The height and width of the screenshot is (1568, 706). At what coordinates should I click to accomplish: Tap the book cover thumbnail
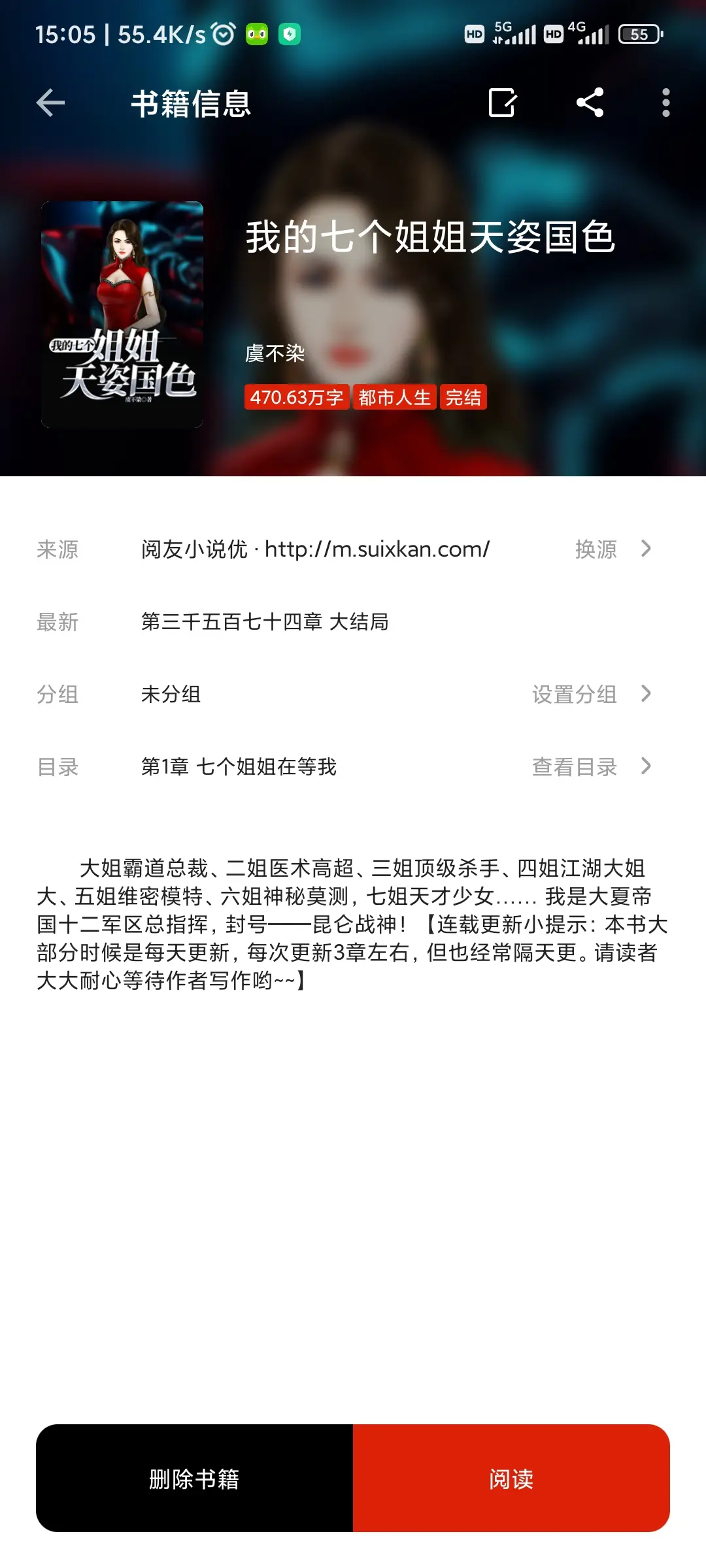(x=122, y=314)
